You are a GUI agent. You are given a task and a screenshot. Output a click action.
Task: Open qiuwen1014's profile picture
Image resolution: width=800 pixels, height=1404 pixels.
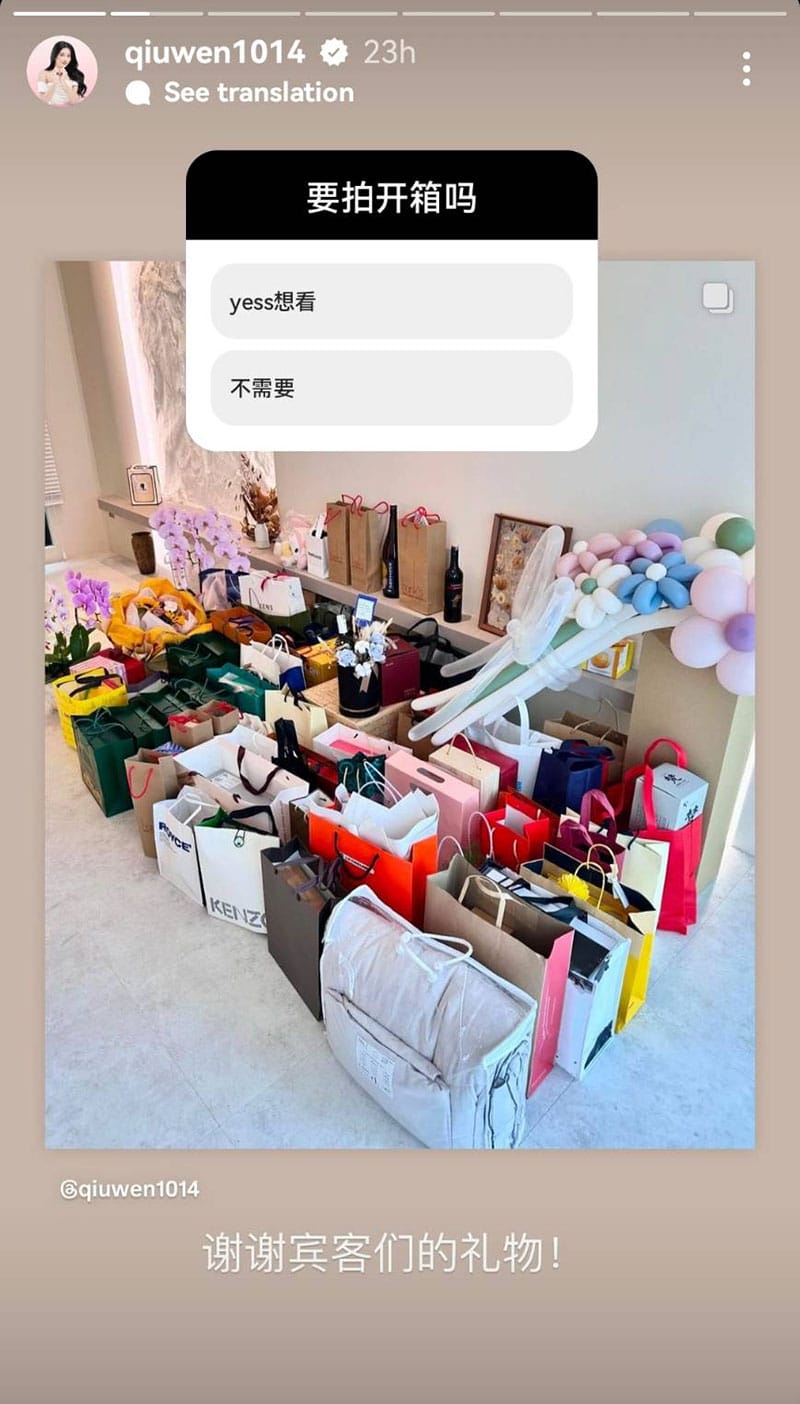click(x=62, y=70)
